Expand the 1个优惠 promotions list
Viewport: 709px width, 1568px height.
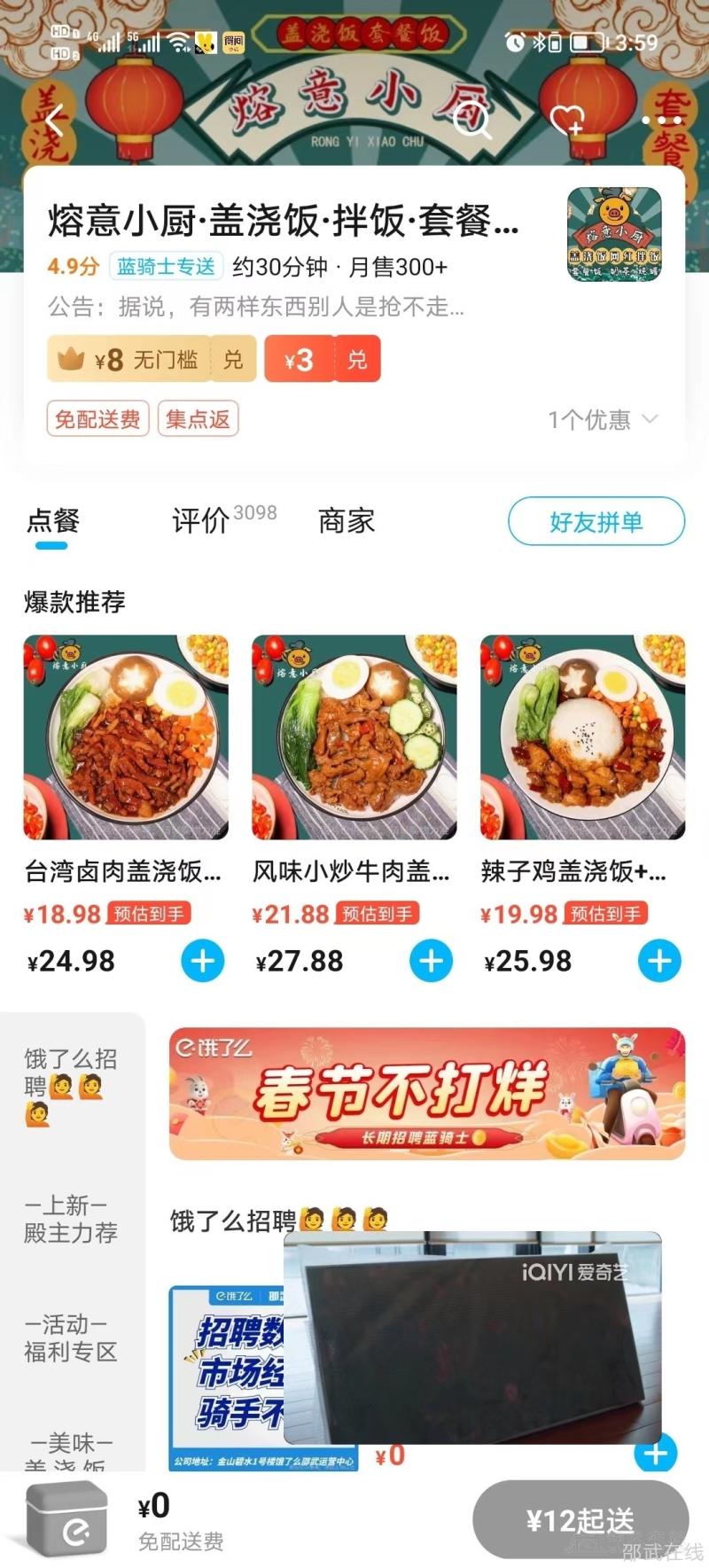[x=603, y=419]
